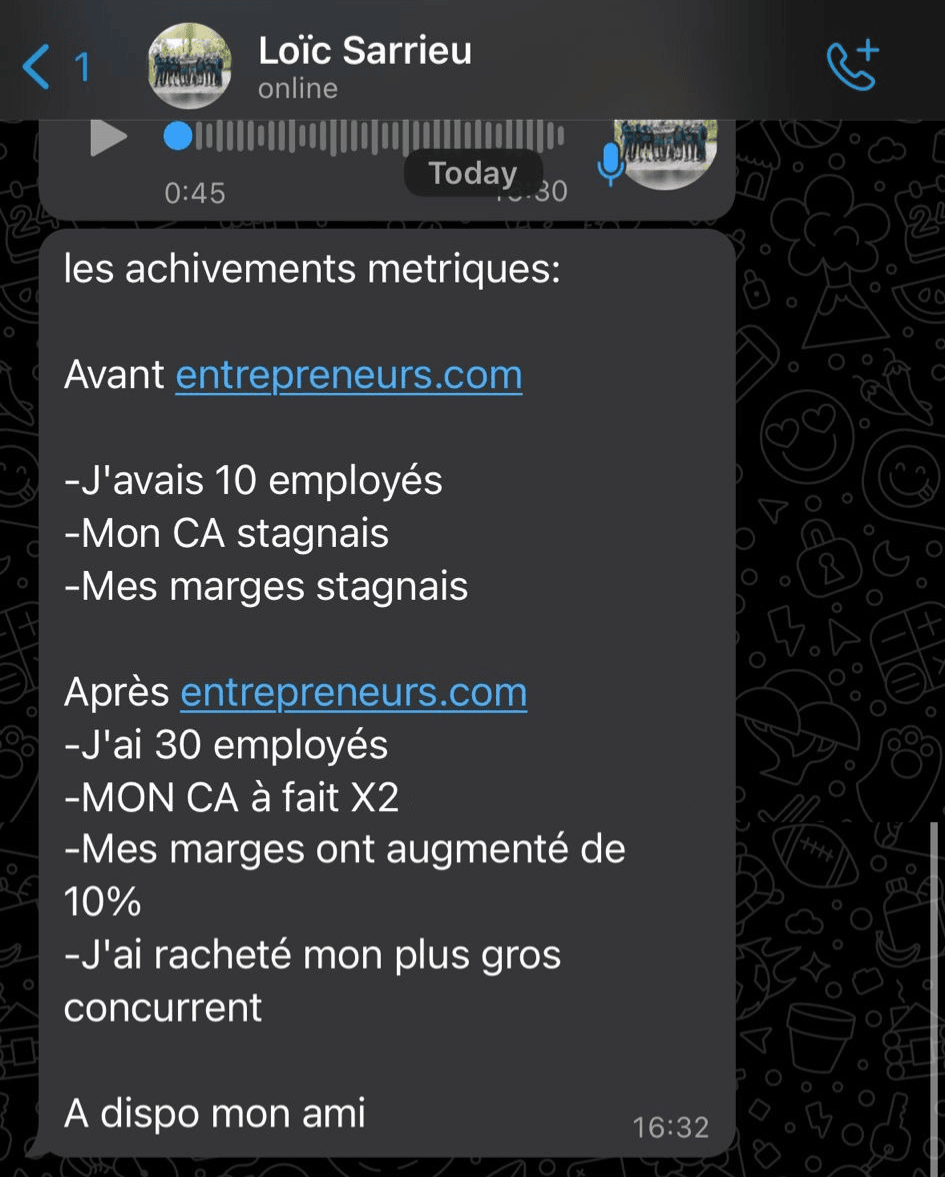Open Loïc Sarrieu's contact info
The height and width of the screenshot is (1177, 945).
[x=364, y=65]
